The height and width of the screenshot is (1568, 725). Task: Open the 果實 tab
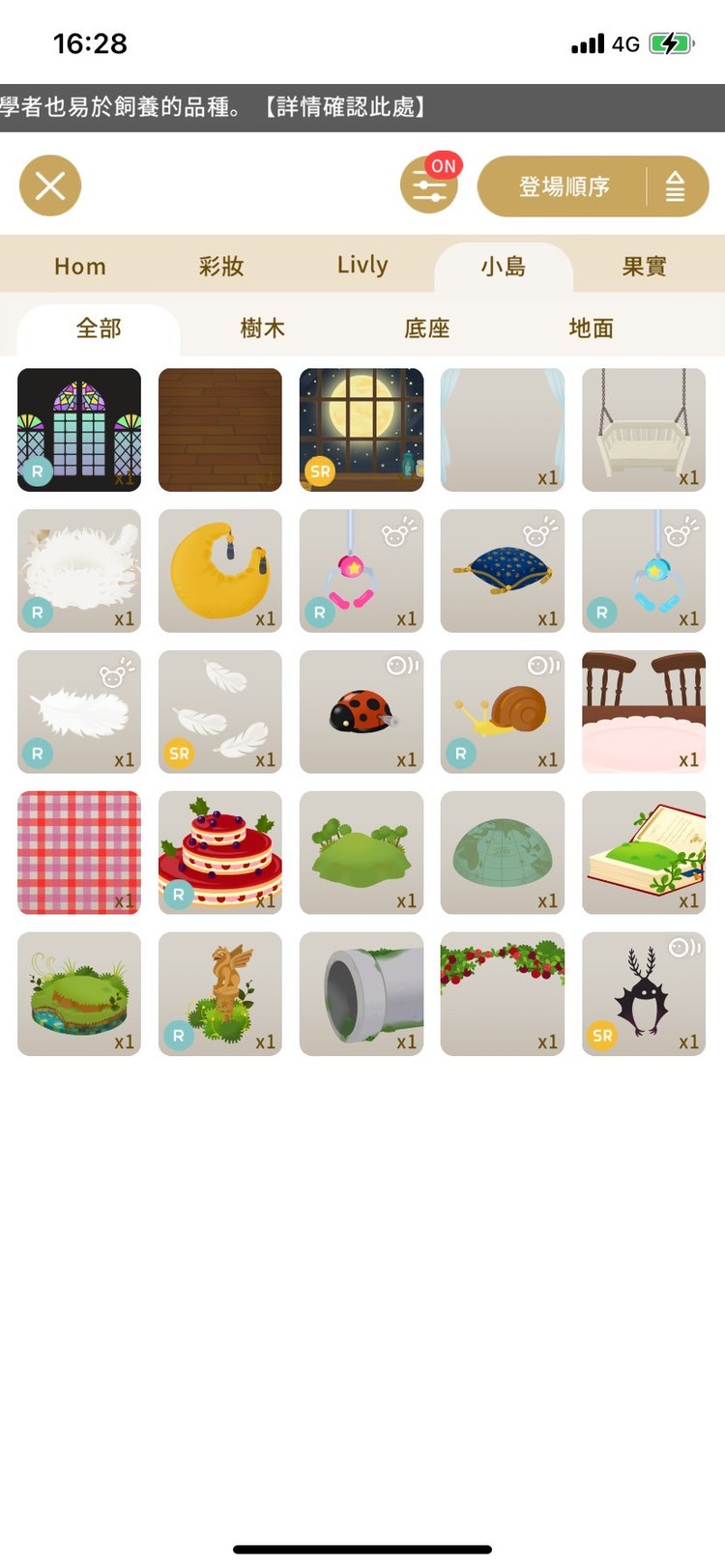coord(644,266)
